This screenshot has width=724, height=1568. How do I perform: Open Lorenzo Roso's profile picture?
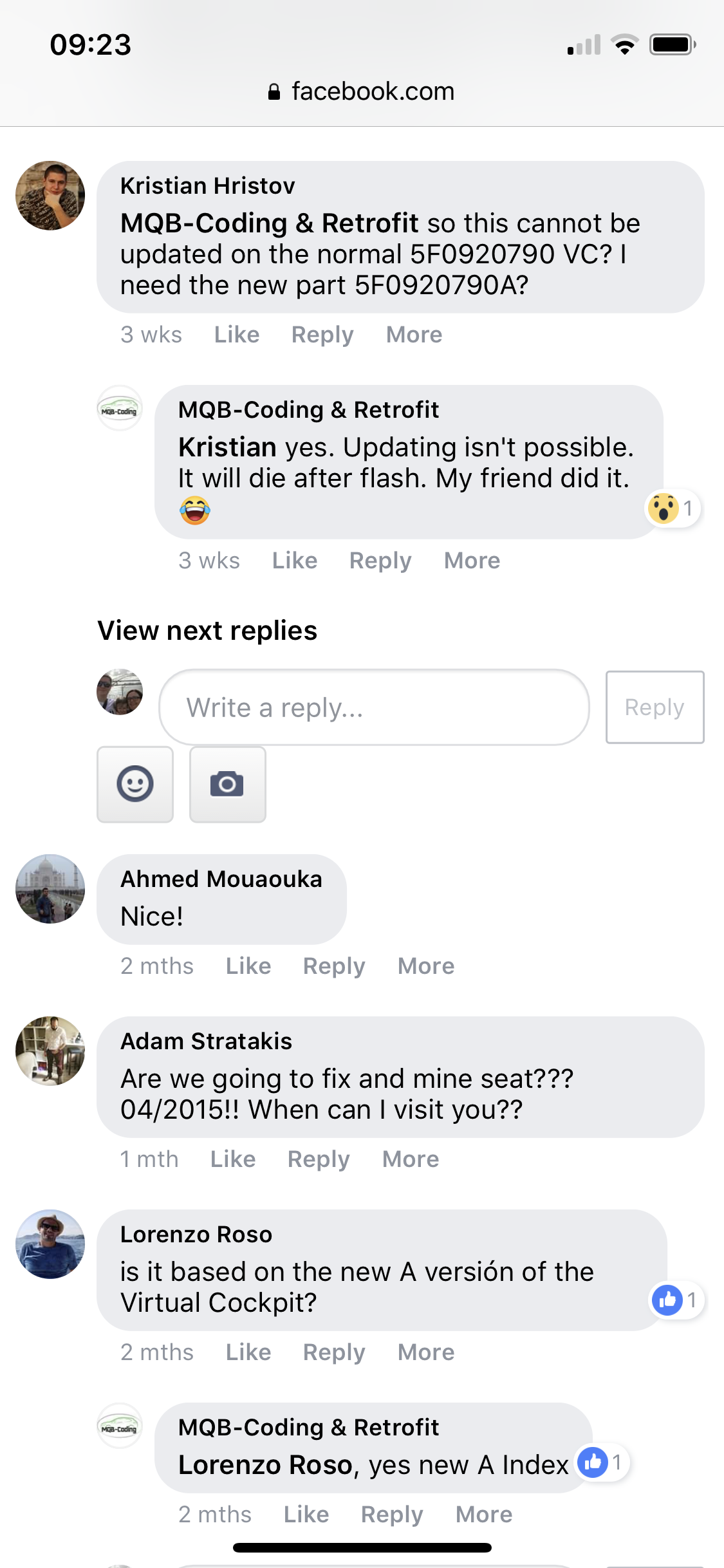tap(50, 1244)
